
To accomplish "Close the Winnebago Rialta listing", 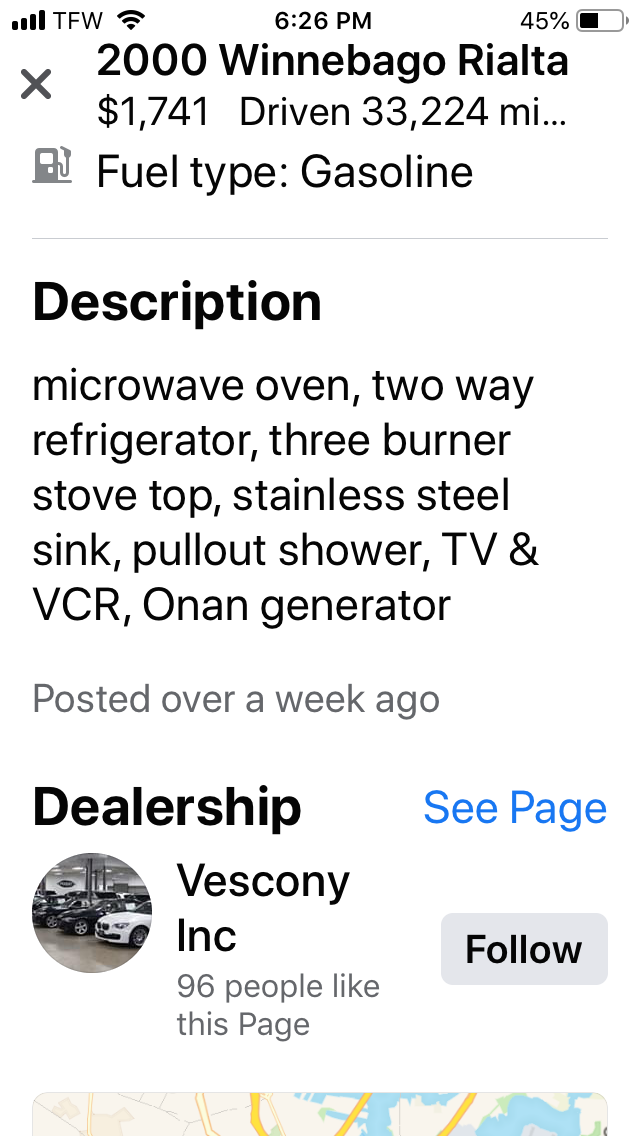I will point(36,84).
